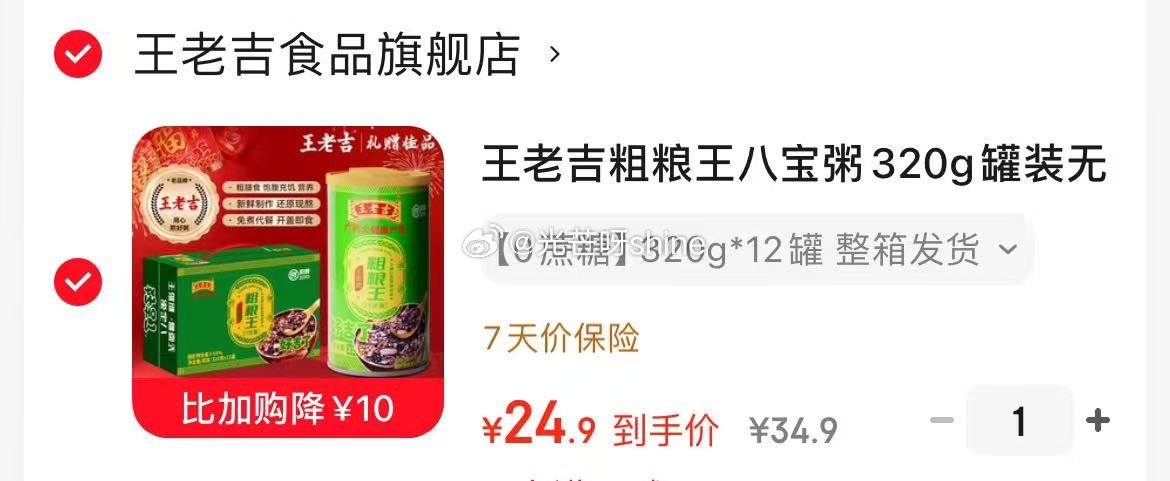1170x481 pixels.
Task: Deselect the 八宝粥 item checkbox
Action: [x=78, y=282]
